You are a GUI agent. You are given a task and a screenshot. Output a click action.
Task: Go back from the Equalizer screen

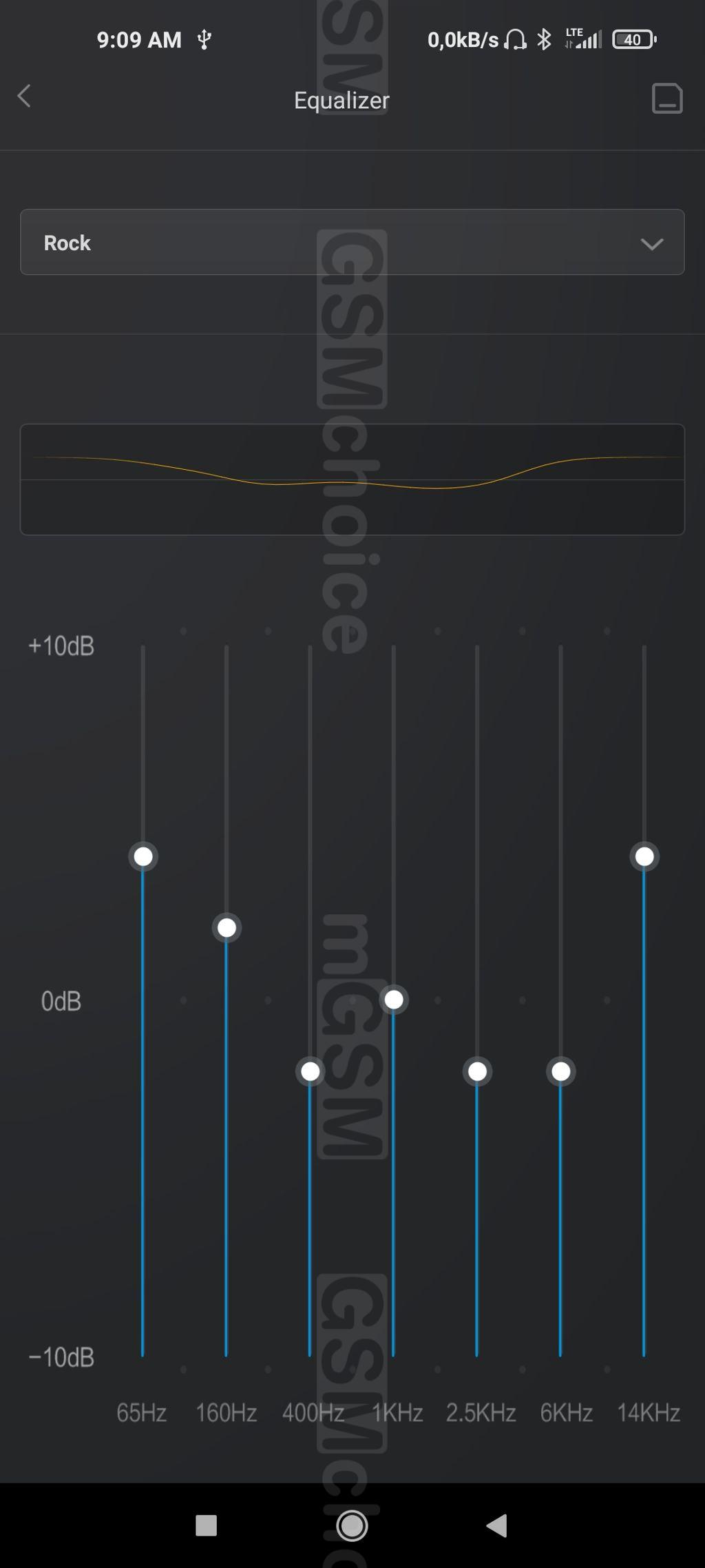tap(25, 96)
